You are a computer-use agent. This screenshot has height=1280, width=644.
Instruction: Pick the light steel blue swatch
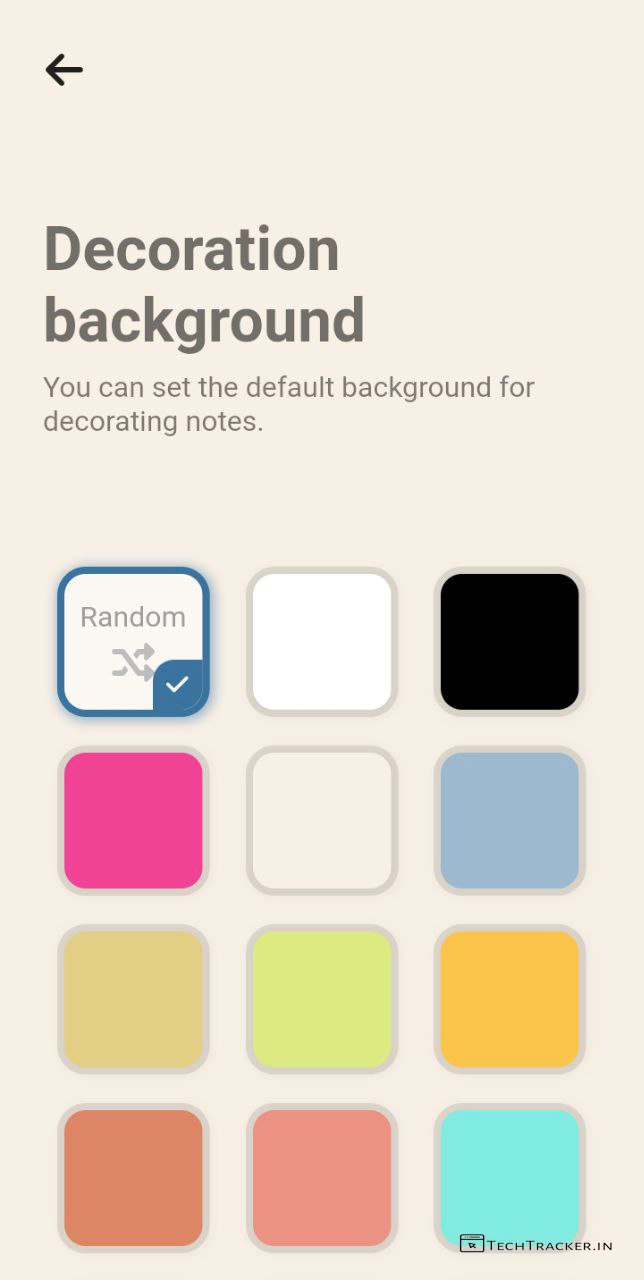click(509, 820)
